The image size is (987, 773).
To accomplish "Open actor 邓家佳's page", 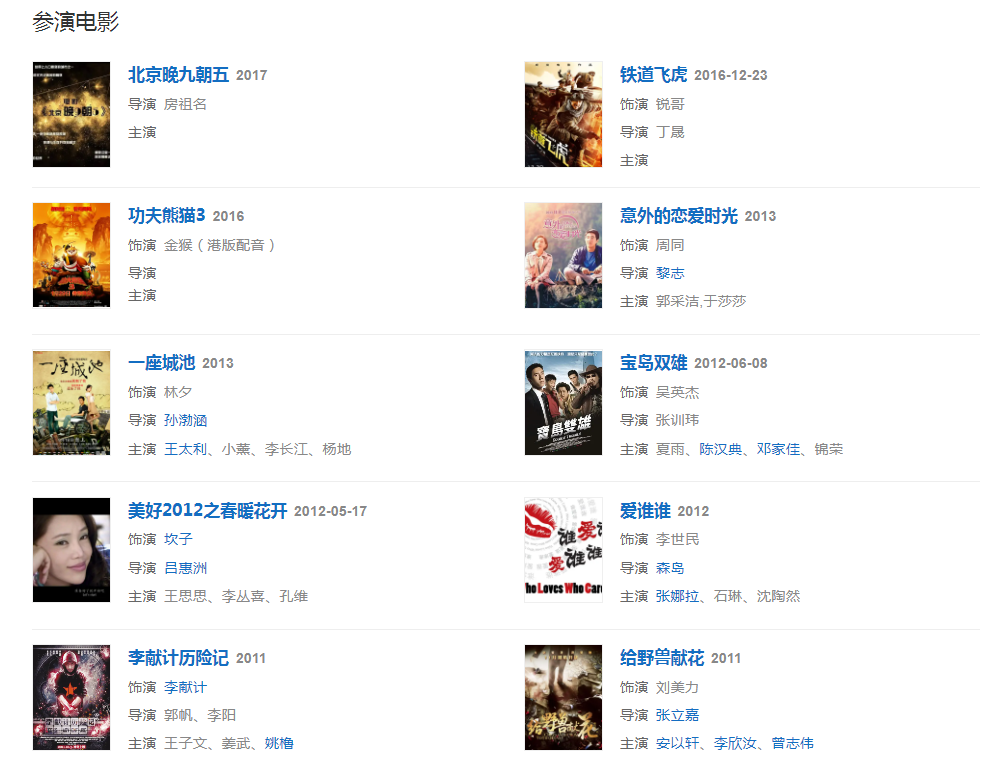I will pyautogui.click(x=778, y=449).
